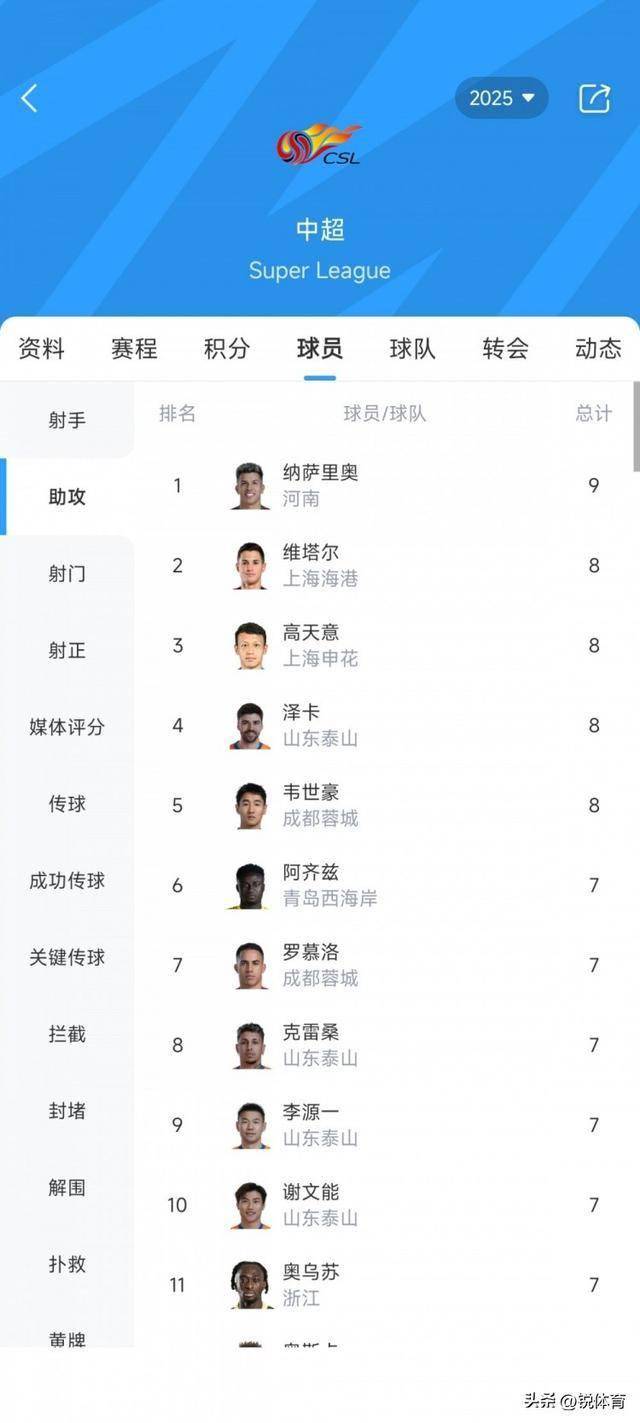Go back using the top-left arrow
This screenshot has width=640, height=1423.
29,98
